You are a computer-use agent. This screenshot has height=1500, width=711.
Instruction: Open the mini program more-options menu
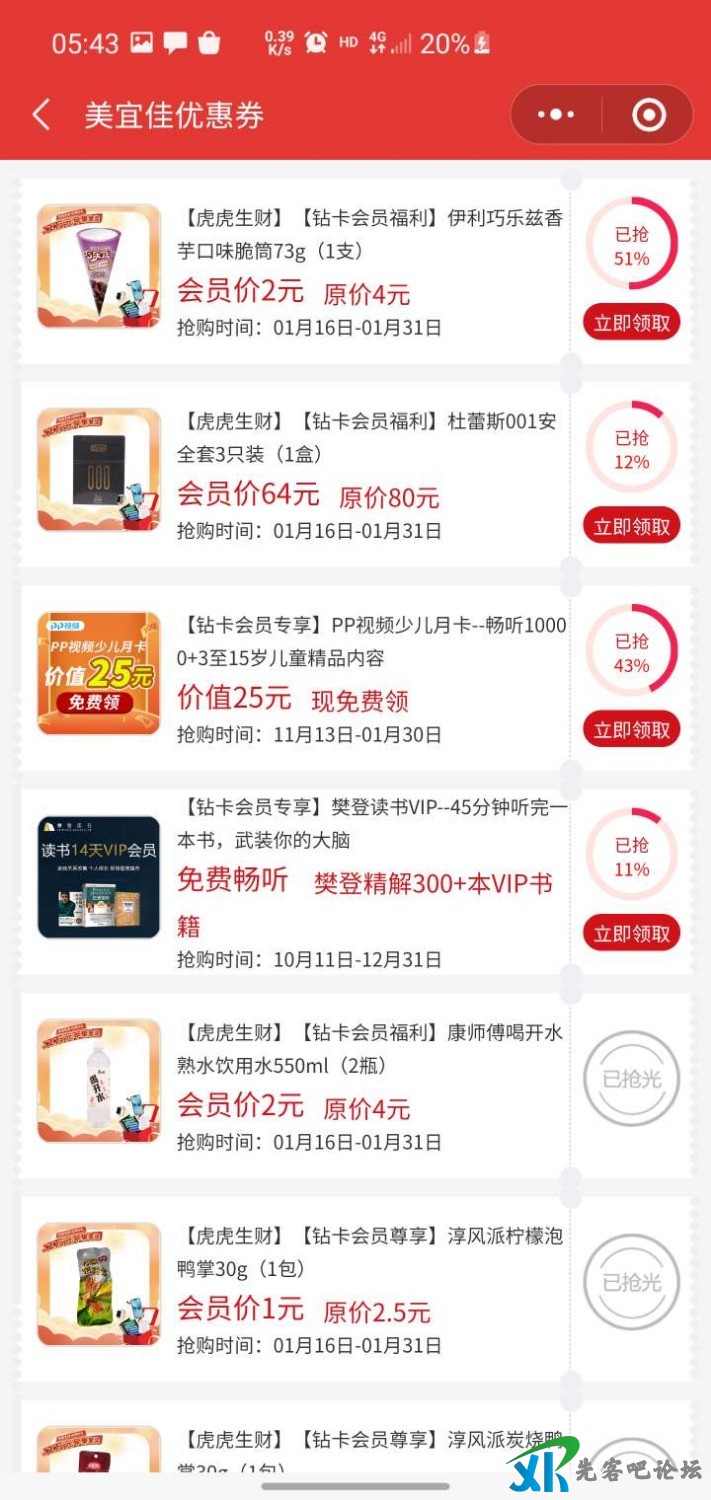[556, 115]
